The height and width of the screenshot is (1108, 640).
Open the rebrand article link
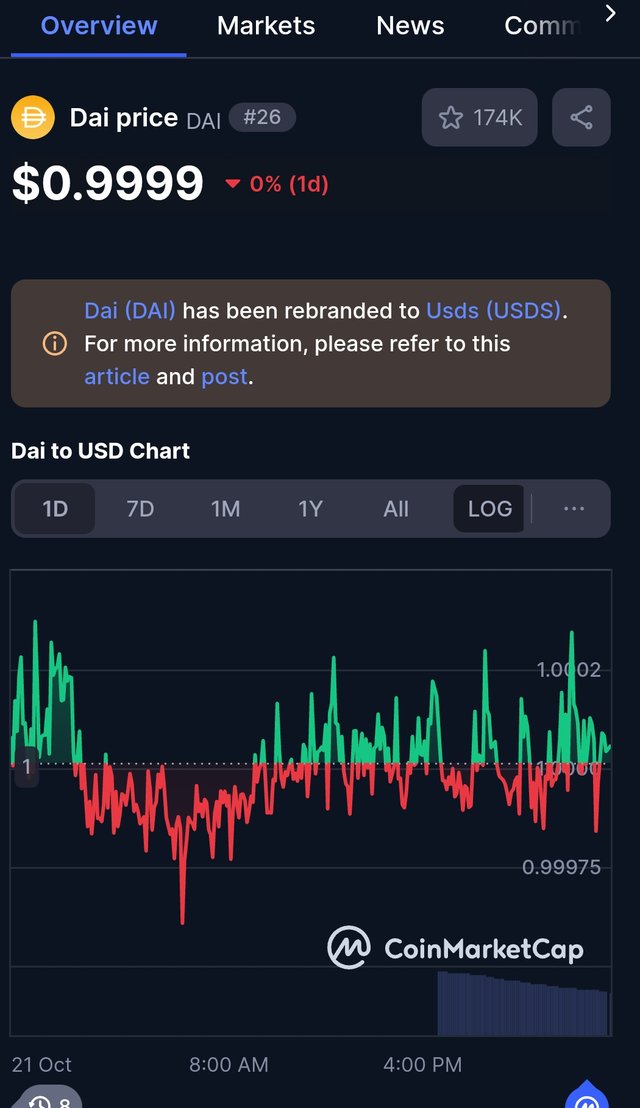pyautogui.click(x=116, y=377)
